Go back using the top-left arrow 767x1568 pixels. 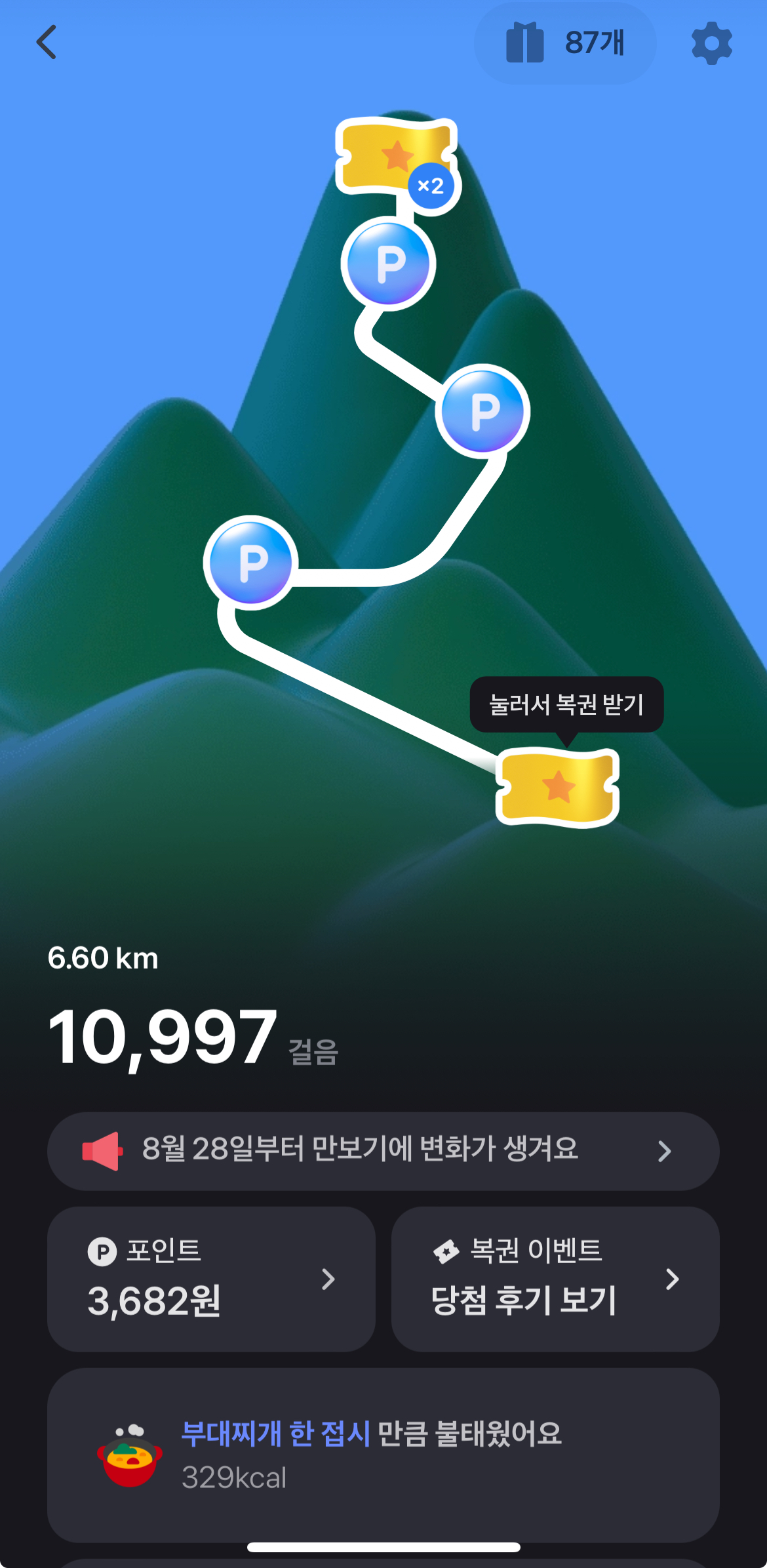coord(46,43)
